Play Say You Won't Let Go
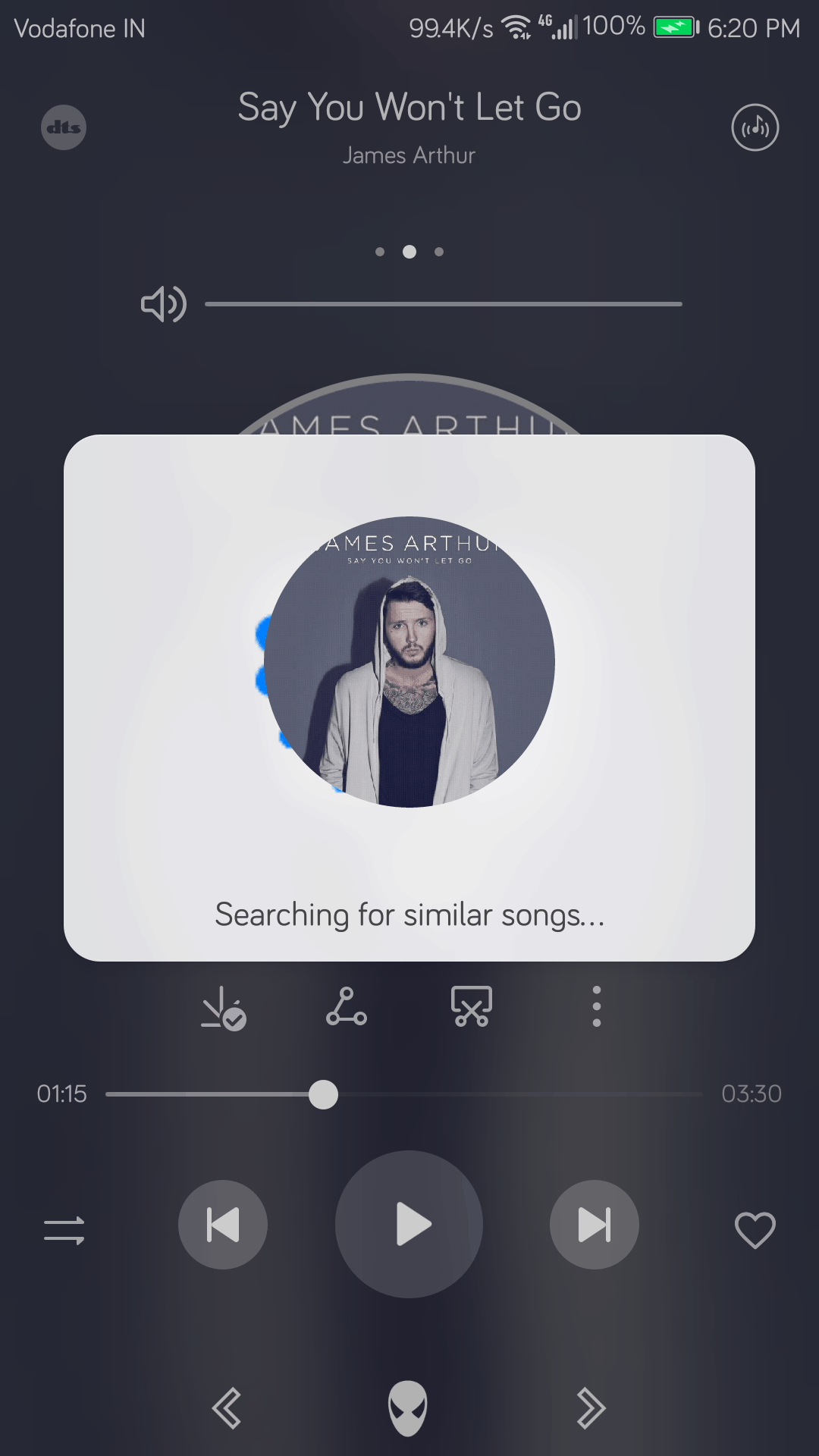The width and height of the screenshot is (819, 1456). [409, 1224]
